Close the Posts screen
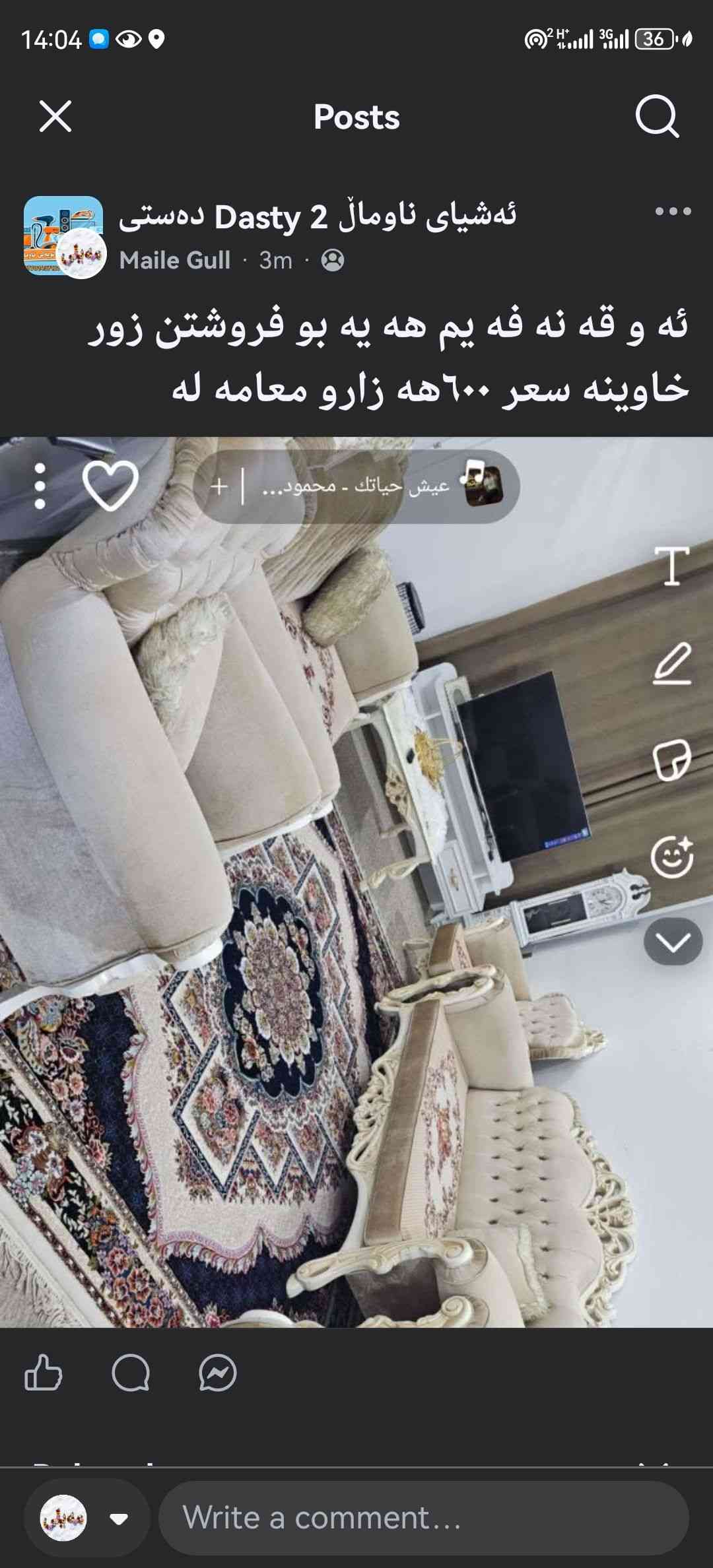The image size is (713, 1568). [55, 117]
